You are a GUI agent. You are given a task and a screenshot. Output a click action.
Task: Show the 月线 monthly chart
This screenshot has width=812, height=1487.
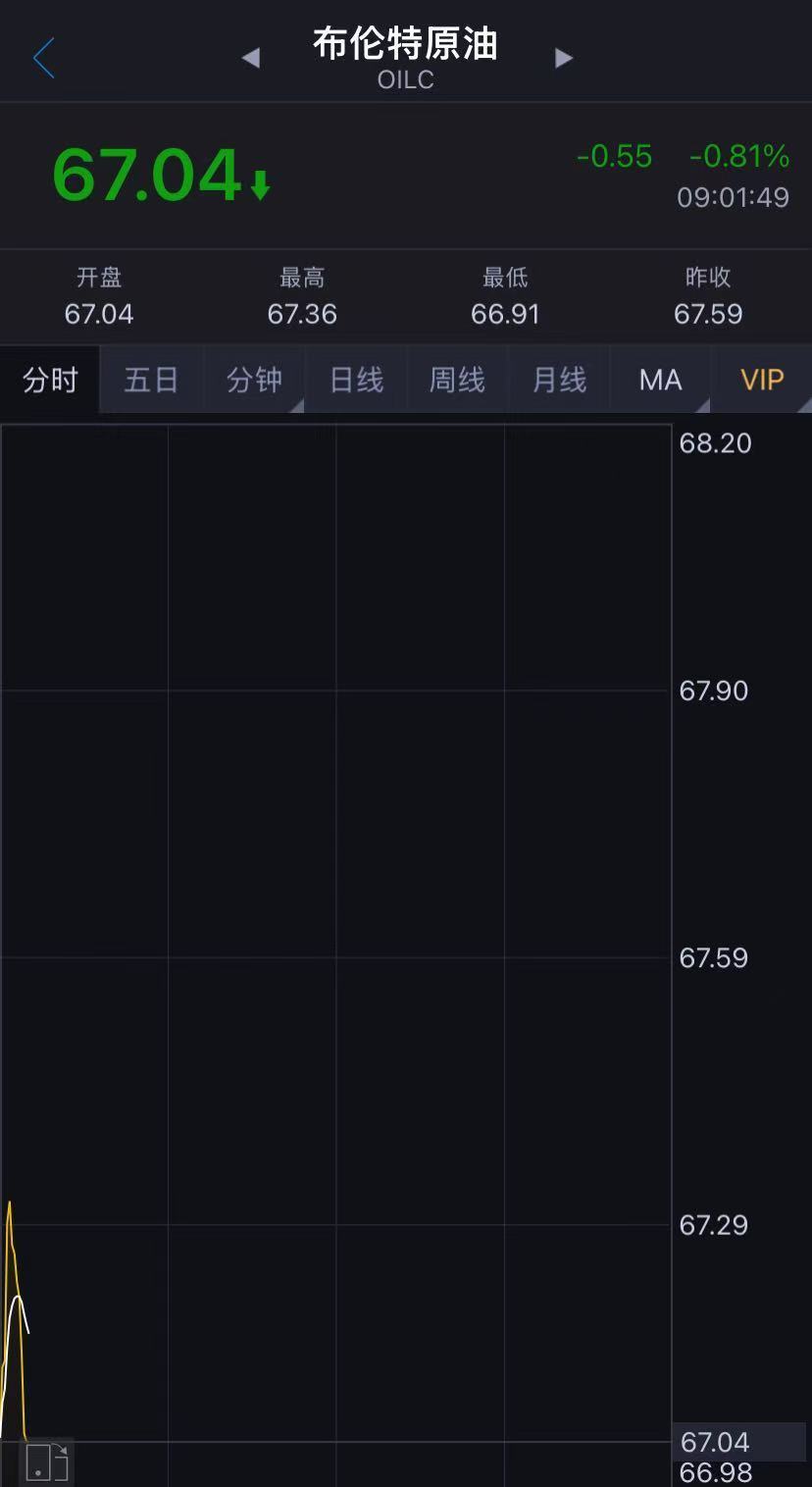[x=559, y=380]
